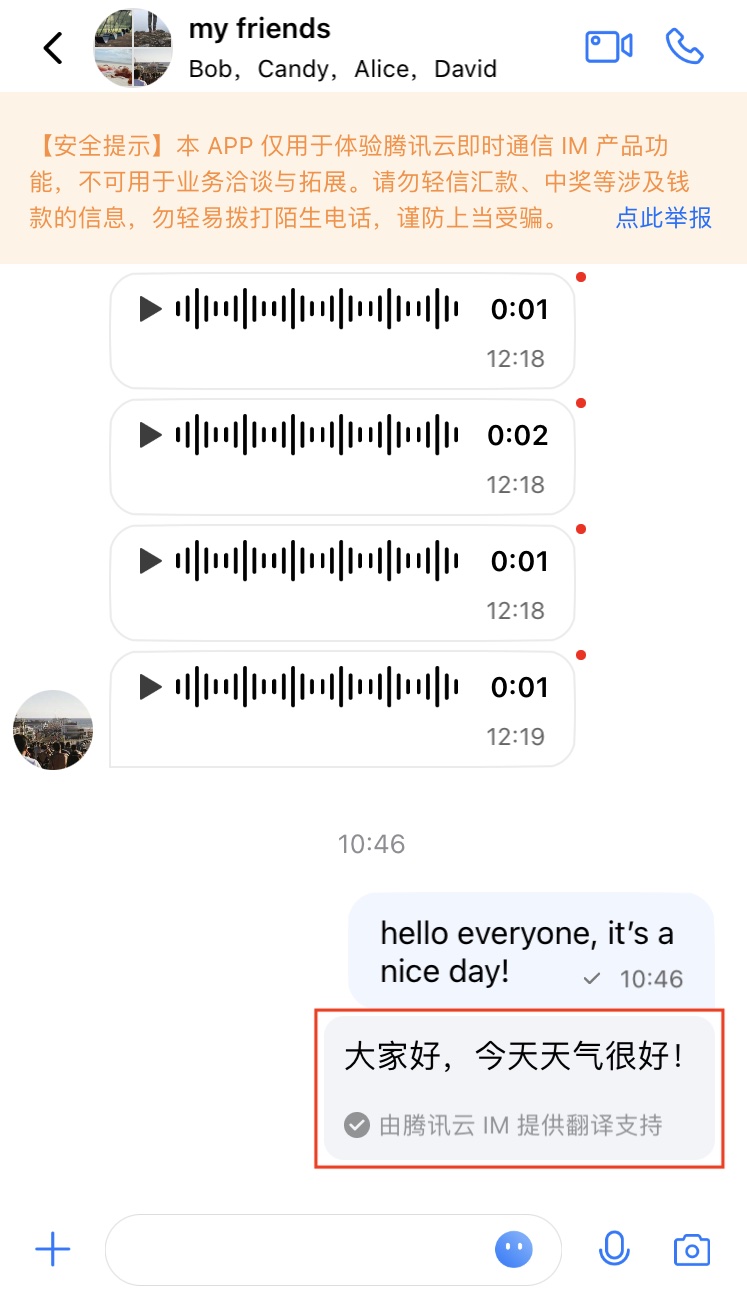Start a video call with the group
747x1298 pixels.
[609, 47]
